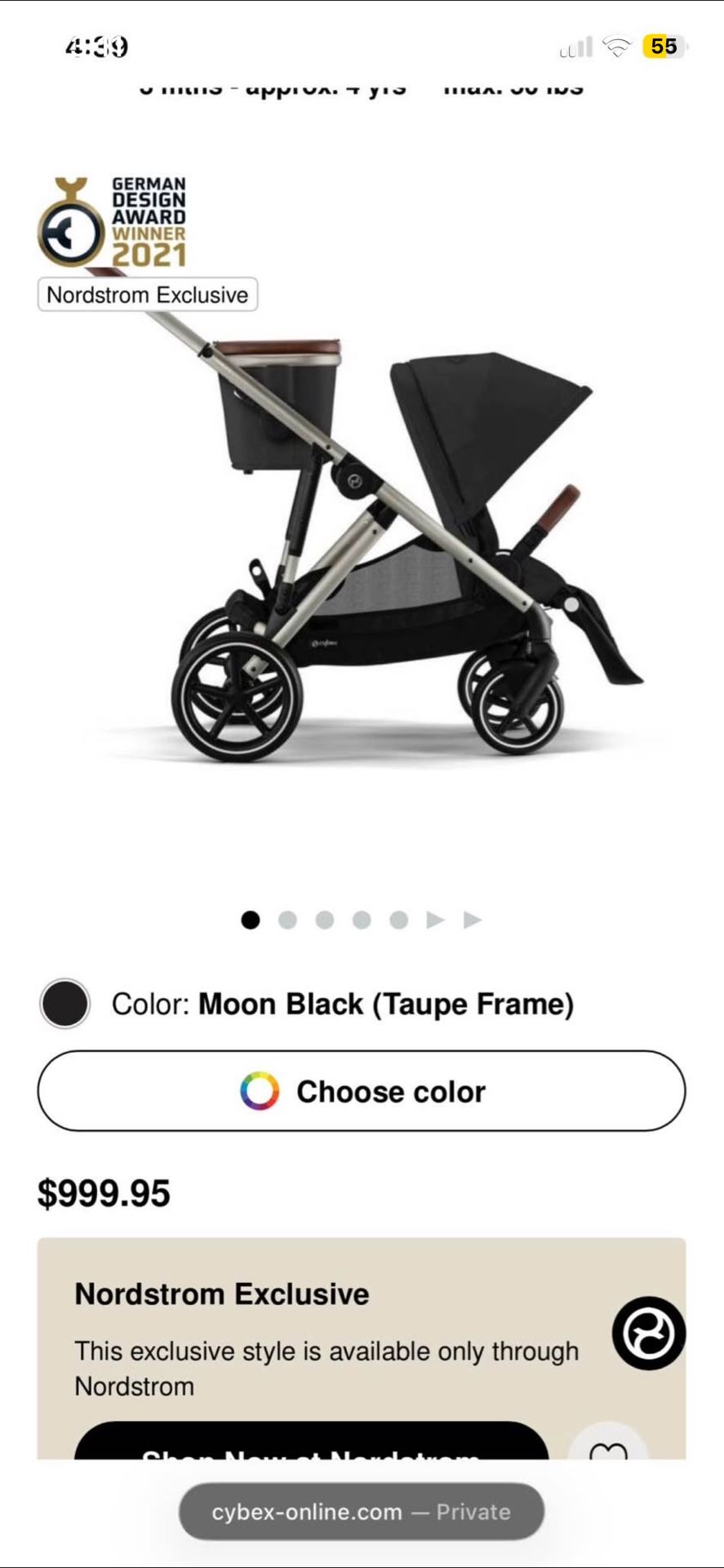Tap the first video play indicator
Viewport: 724px width, 1568px height.
point(435,920)
